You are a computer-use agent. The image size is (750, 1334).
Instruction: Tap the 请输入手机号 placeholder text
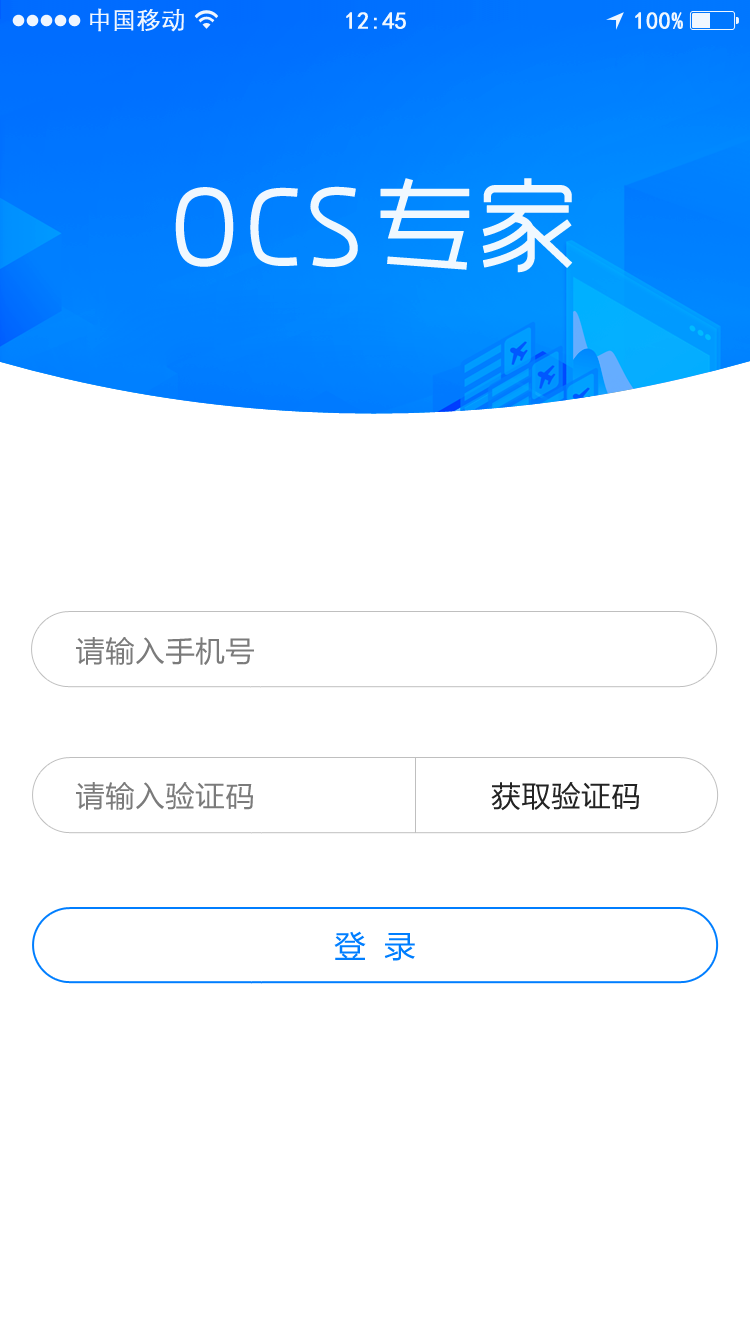click(x=165, y=649)
